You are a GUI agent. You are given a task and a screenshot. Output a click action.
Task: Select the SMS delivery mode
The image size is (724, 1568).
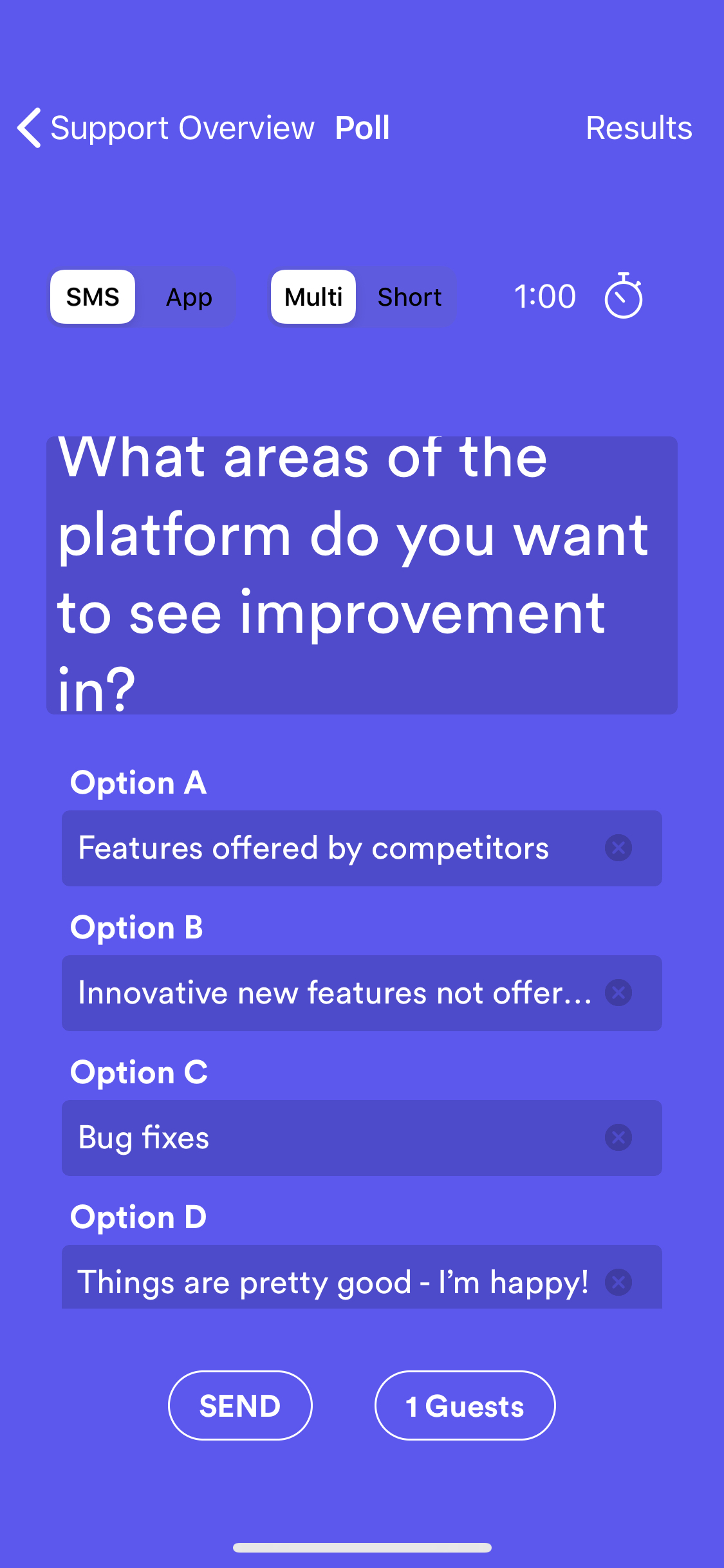click(x=93, y=297)
